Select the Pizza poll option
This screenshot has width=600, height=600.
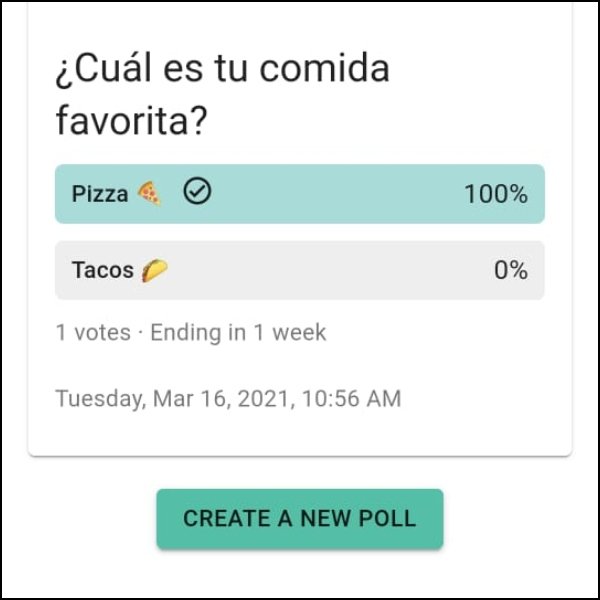point(299,194)
